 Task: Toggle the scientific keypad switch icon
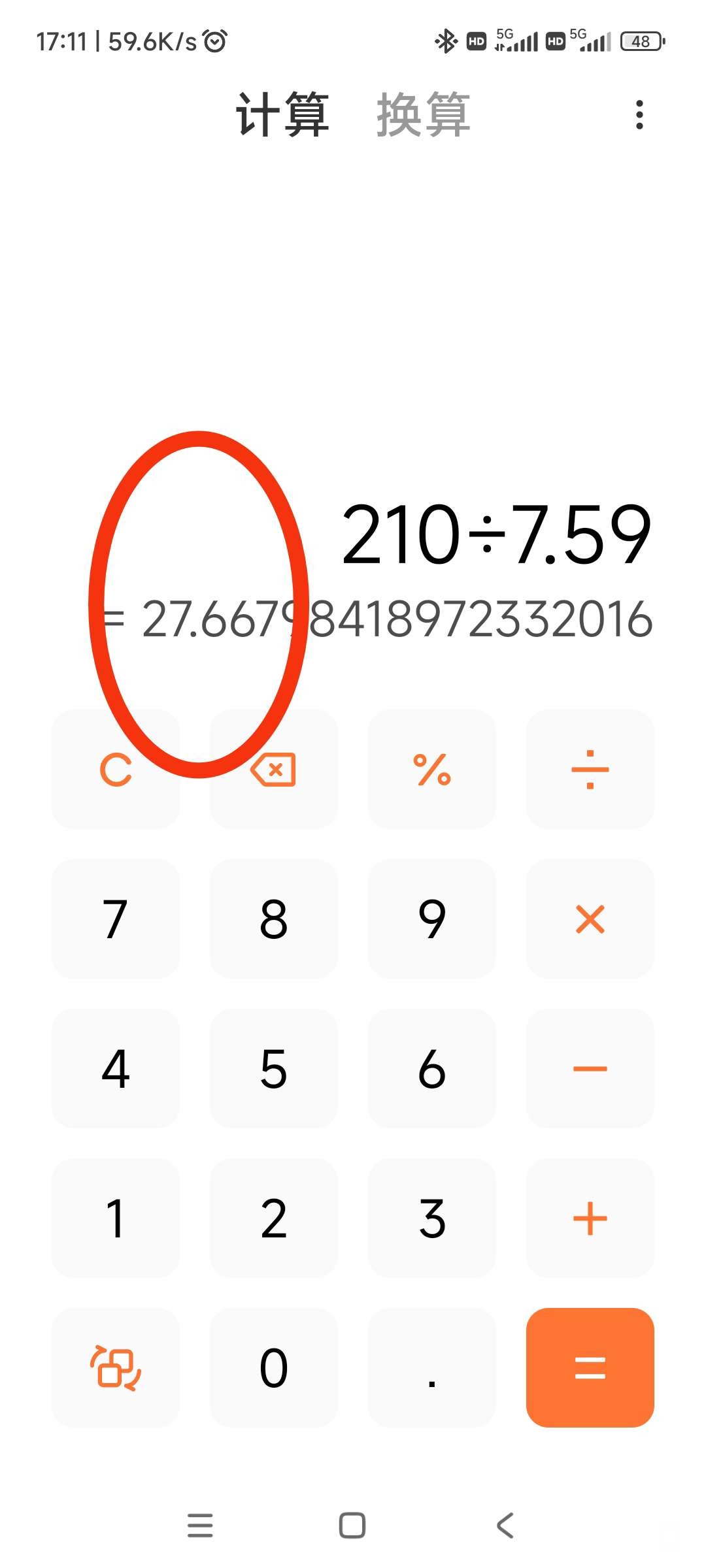pos(116,1368)
